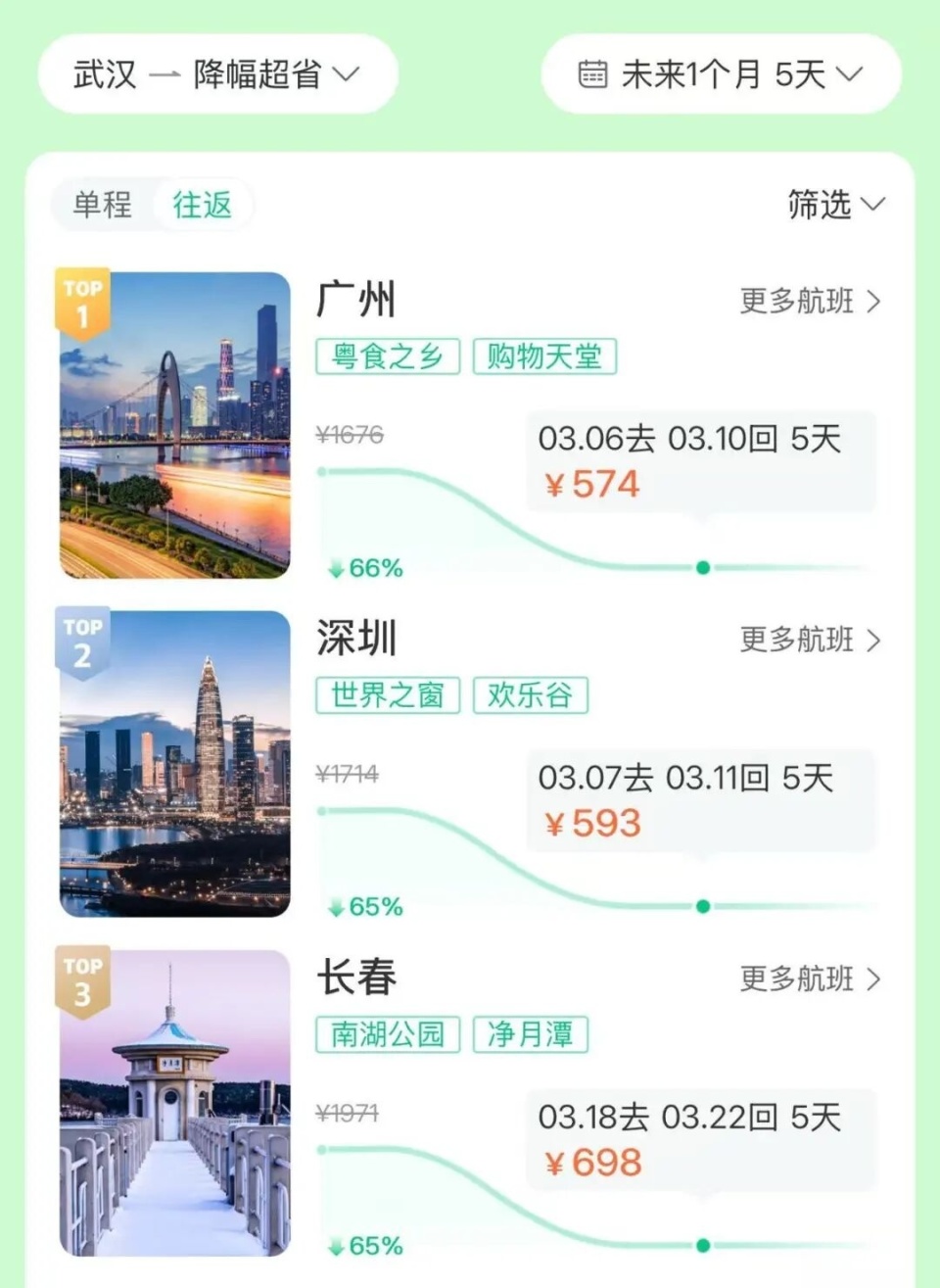Click the TOP 2 rank badge on 深圳 card
The width and height of the screenshot is (940, 1288).
(83, 637)
